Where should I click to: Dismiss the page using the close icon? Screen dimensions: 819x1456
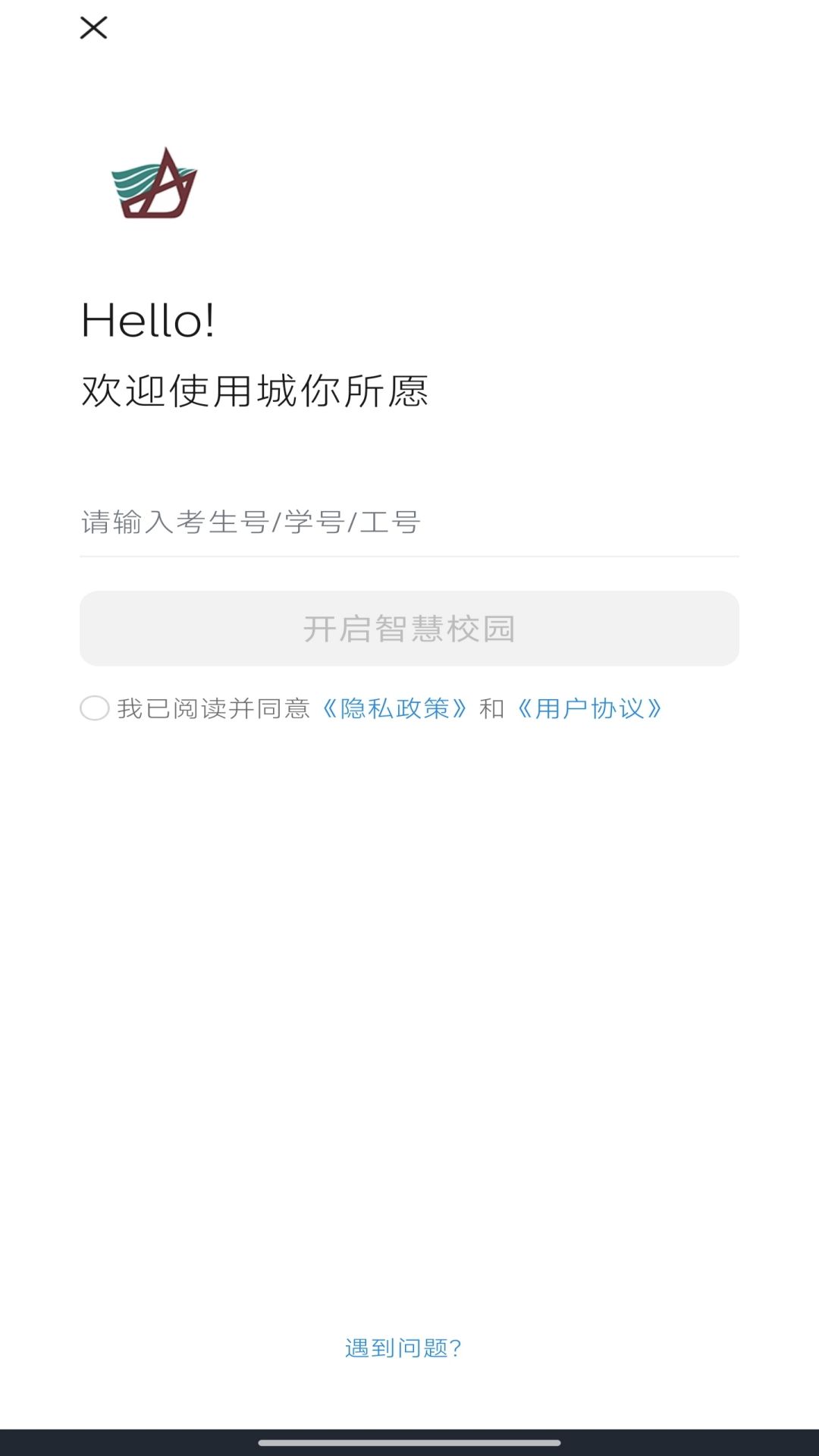[x=93, y=28]
